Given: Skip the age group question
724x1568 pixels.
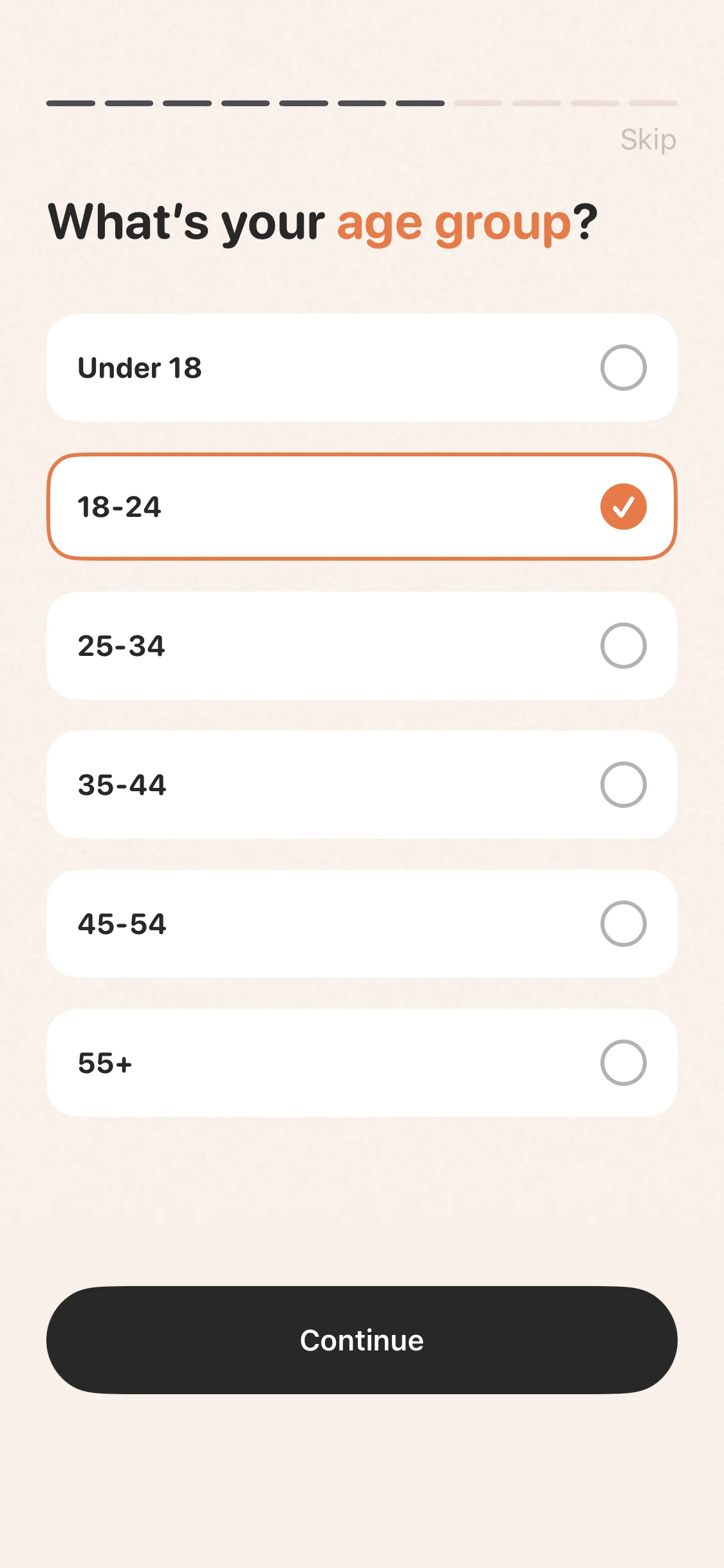Looking at the screenshot, I should point(648,140).
